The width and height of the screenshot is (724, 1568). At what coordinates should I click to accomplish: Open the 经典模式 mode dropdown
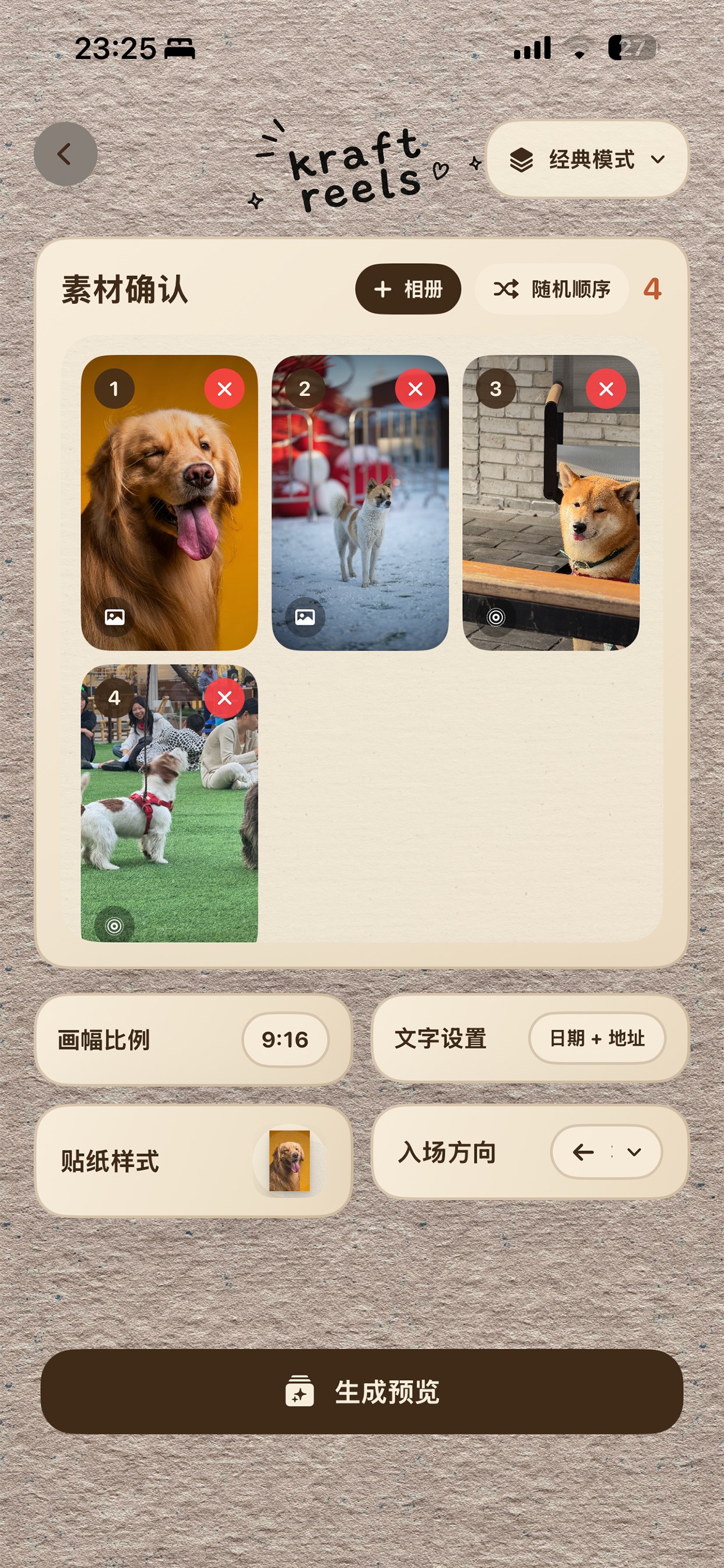point(587,159)
